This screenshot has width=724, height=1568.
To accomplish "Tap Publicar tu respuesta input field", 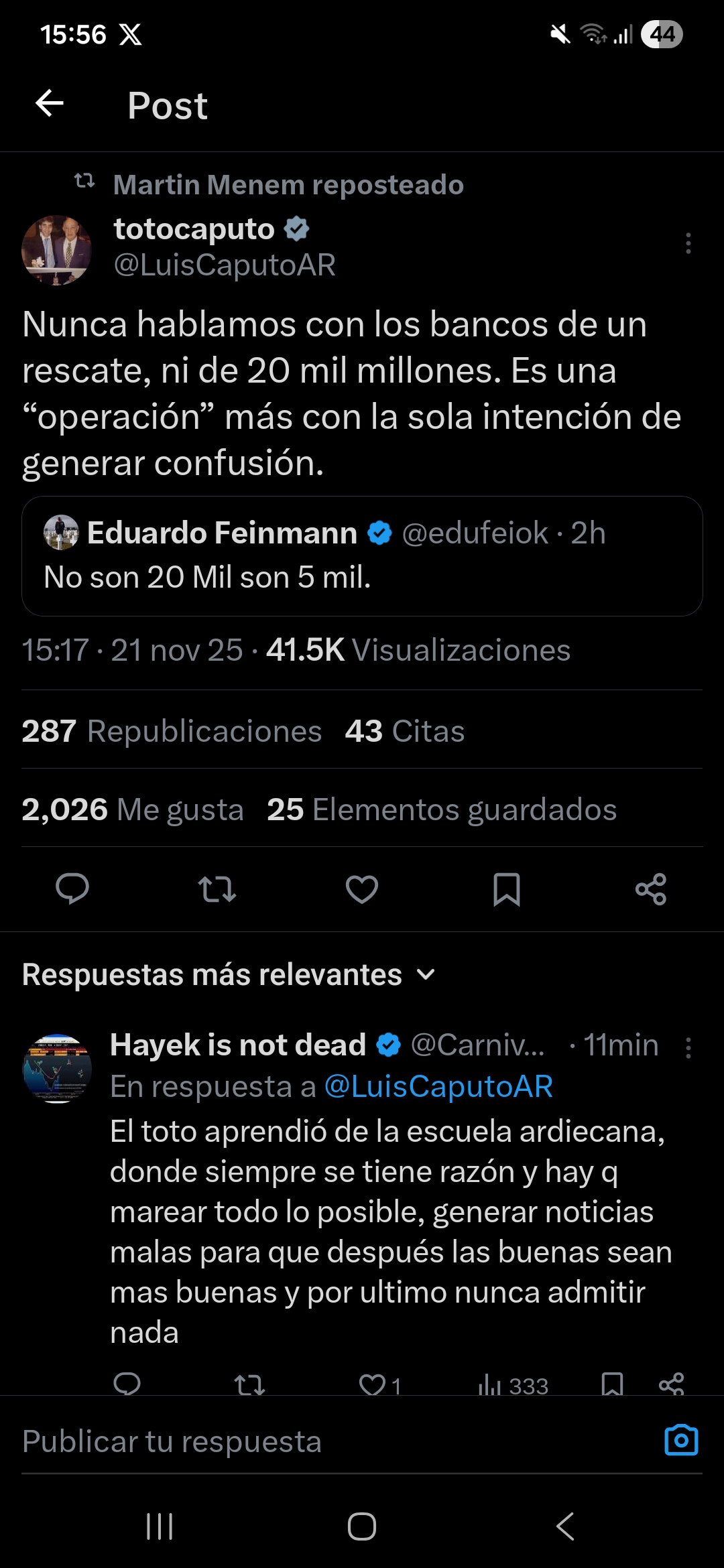I will [x=268, y=1441].
